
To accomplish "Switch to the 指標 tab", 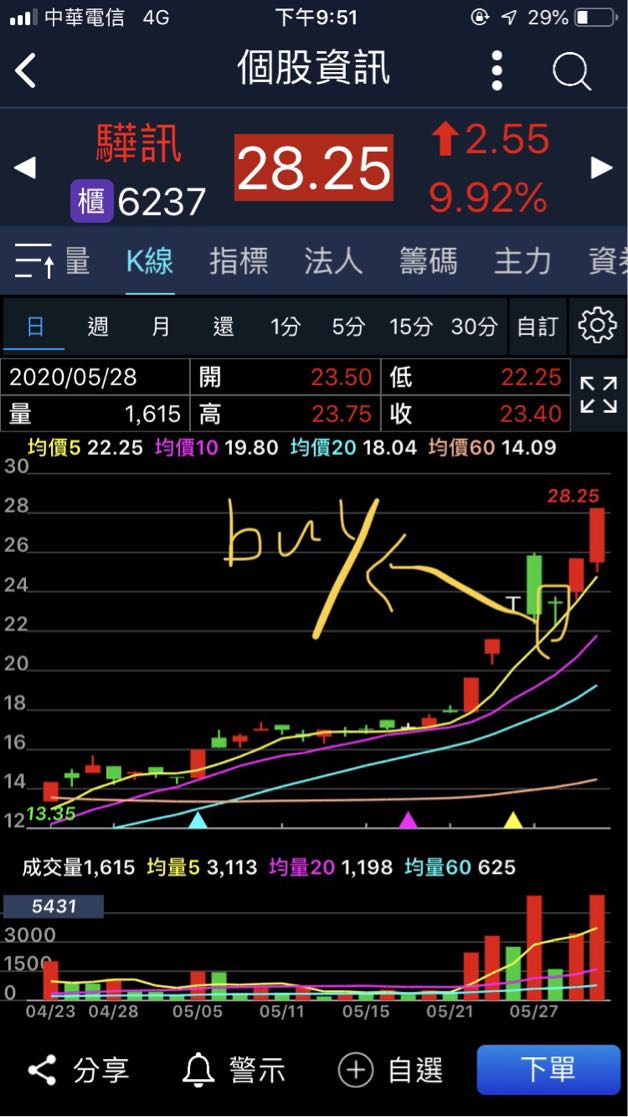I will (239, 262).
